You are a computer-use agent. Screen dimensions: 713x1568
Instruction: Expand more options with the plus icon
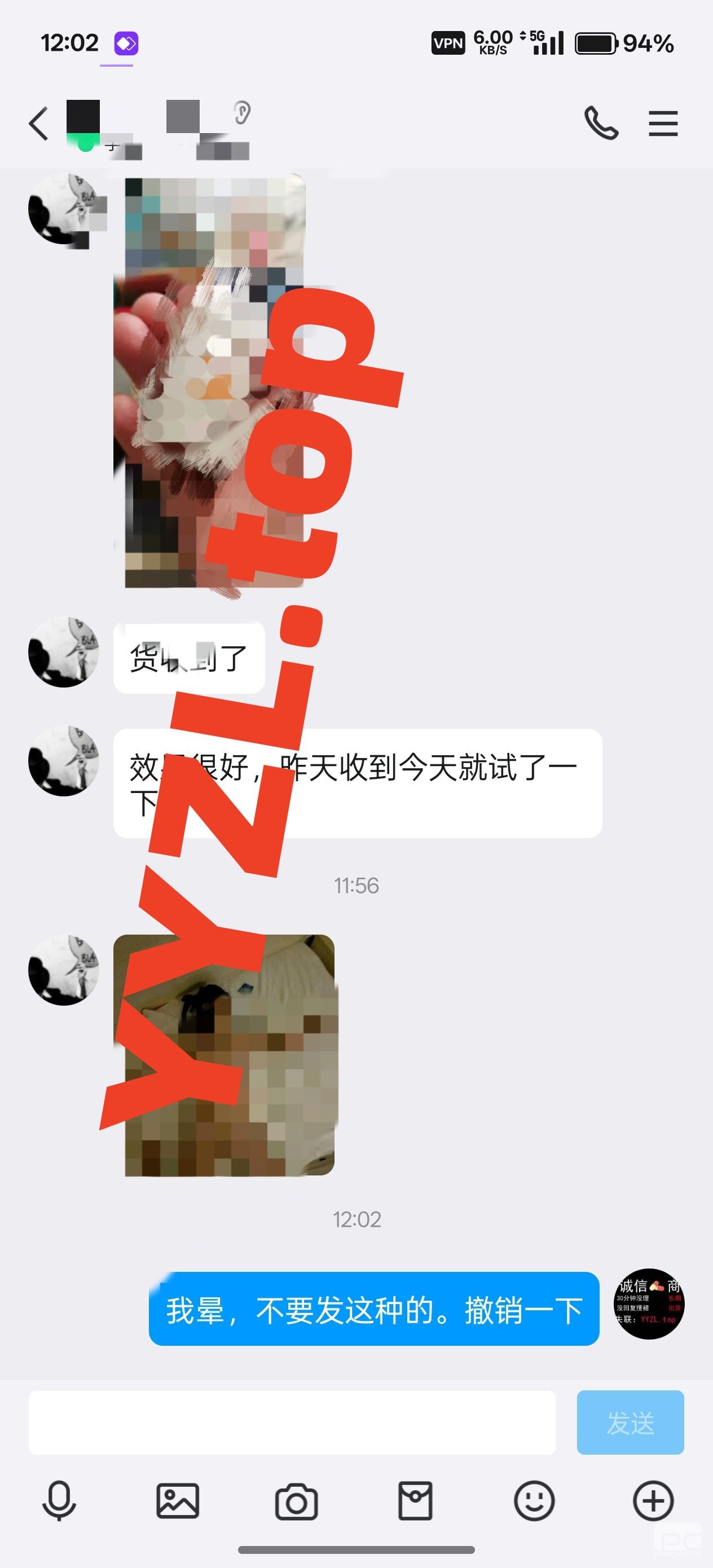coord(653,1501)
